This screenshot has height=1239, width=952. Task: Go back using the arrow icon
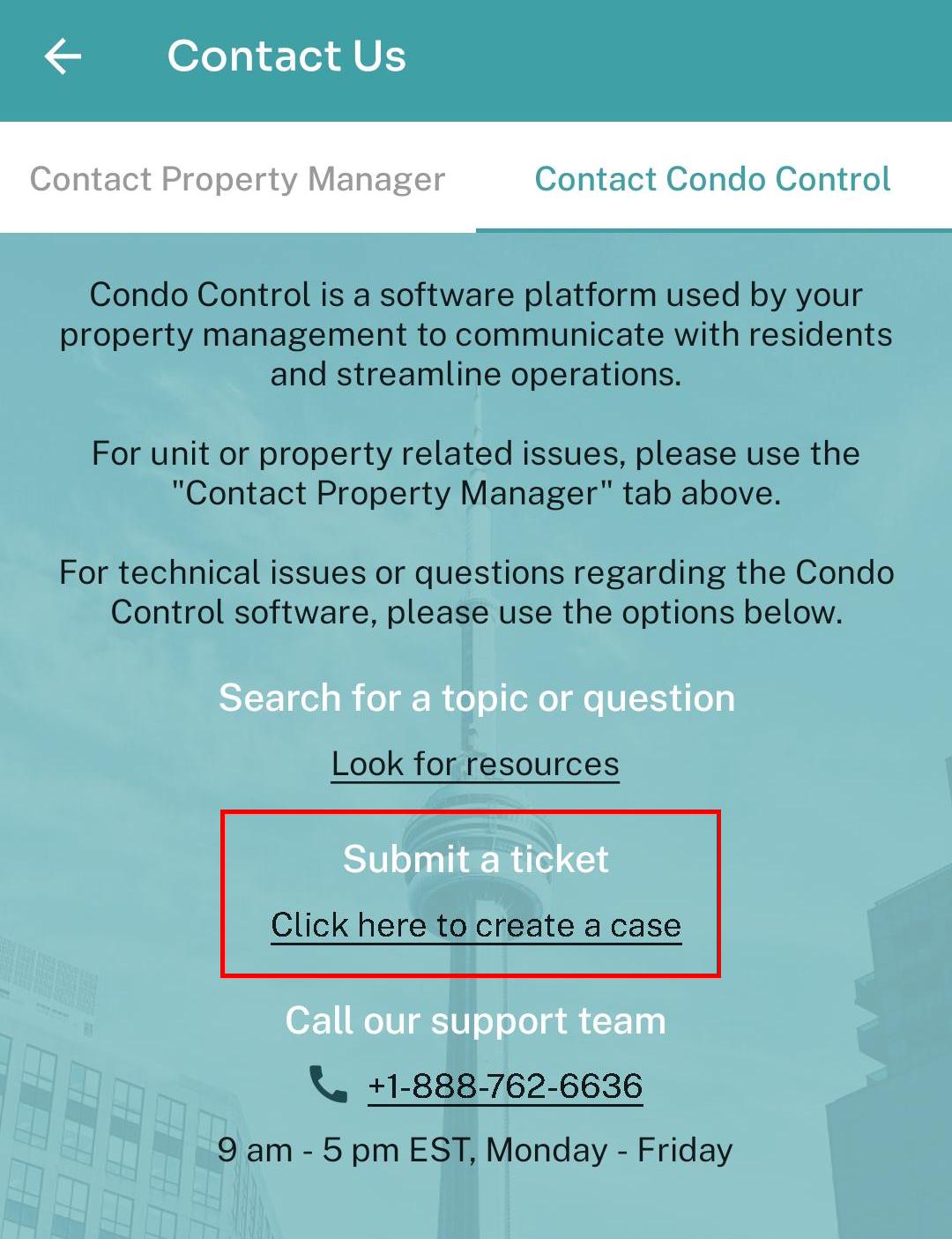click(x=63, y=57)
